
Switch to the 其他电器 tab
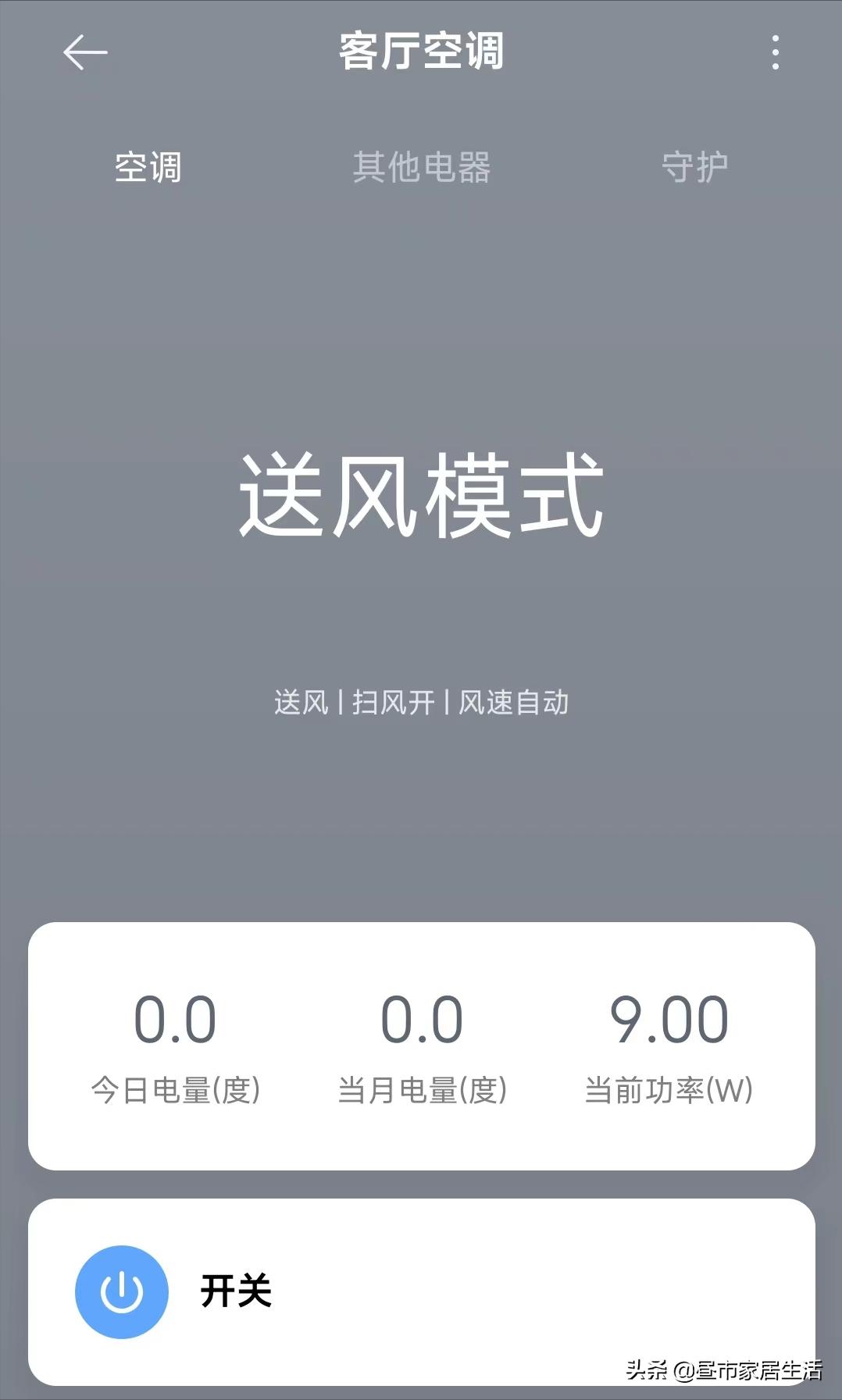(422, 166)
